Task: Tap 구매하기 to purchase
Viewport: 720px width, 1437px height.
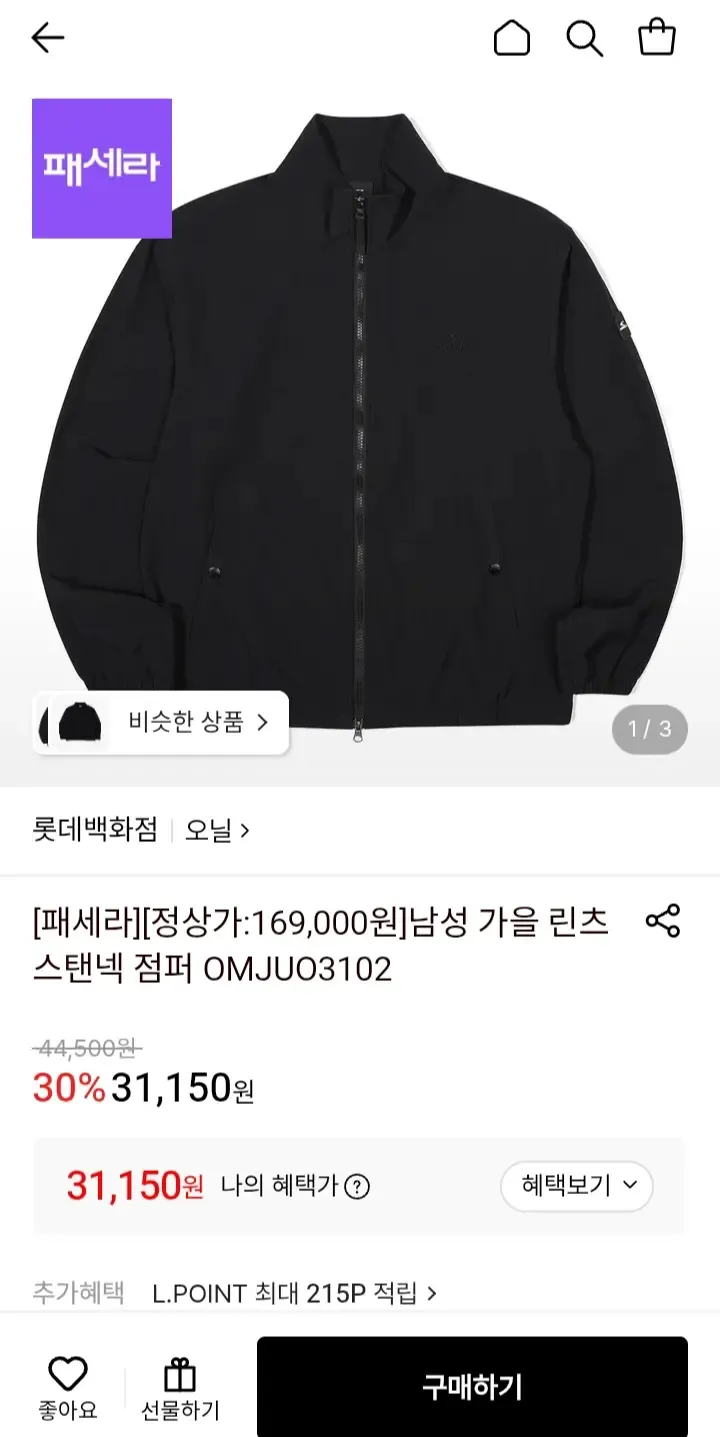Action: click(472, 1387)
